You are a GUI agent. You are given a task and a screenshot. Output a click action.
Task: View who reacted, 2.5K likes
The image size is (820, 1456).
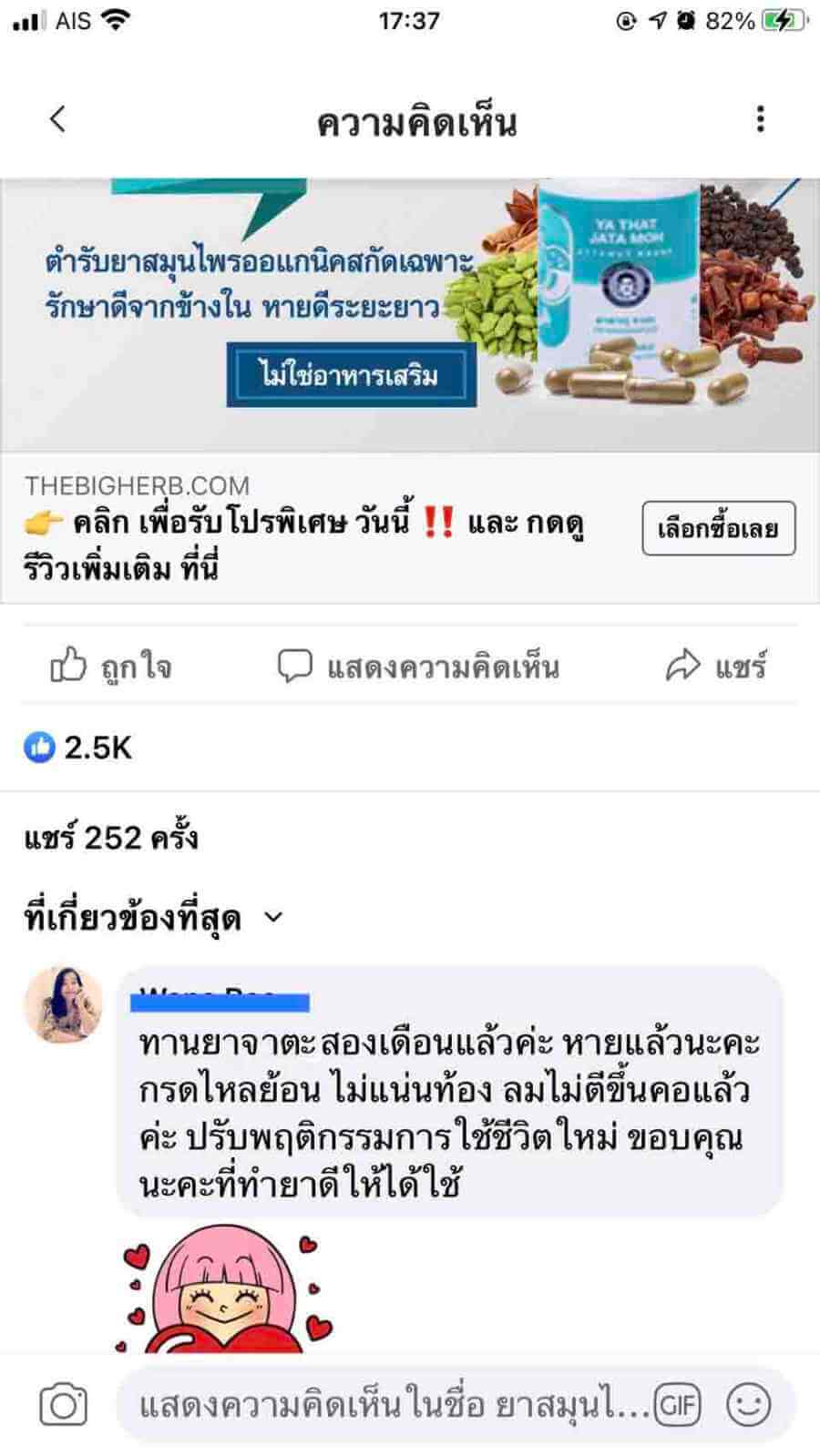[78, 748]
